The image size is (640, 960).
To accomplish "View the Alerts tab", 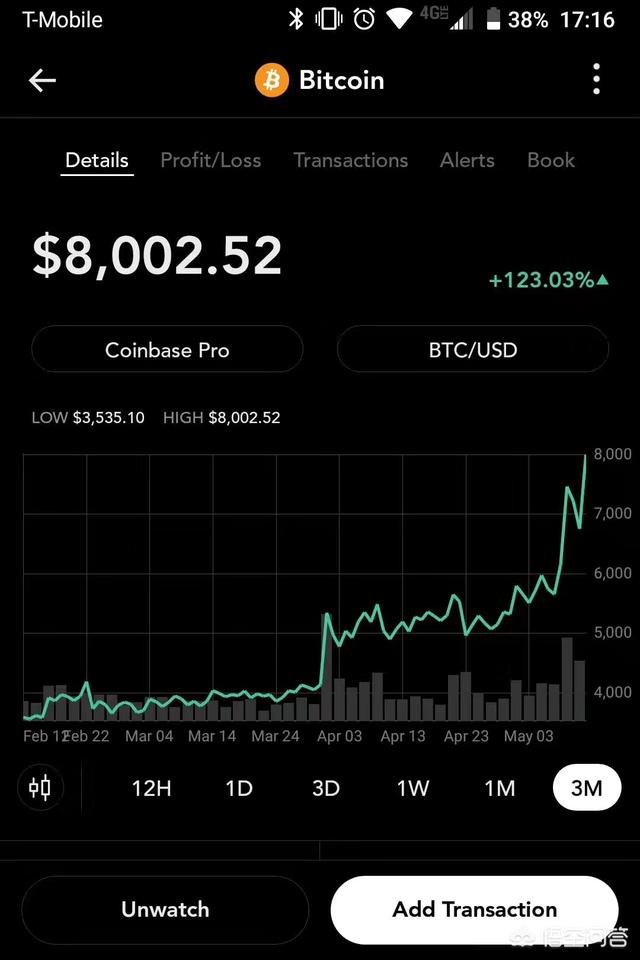I will [467, 160].
